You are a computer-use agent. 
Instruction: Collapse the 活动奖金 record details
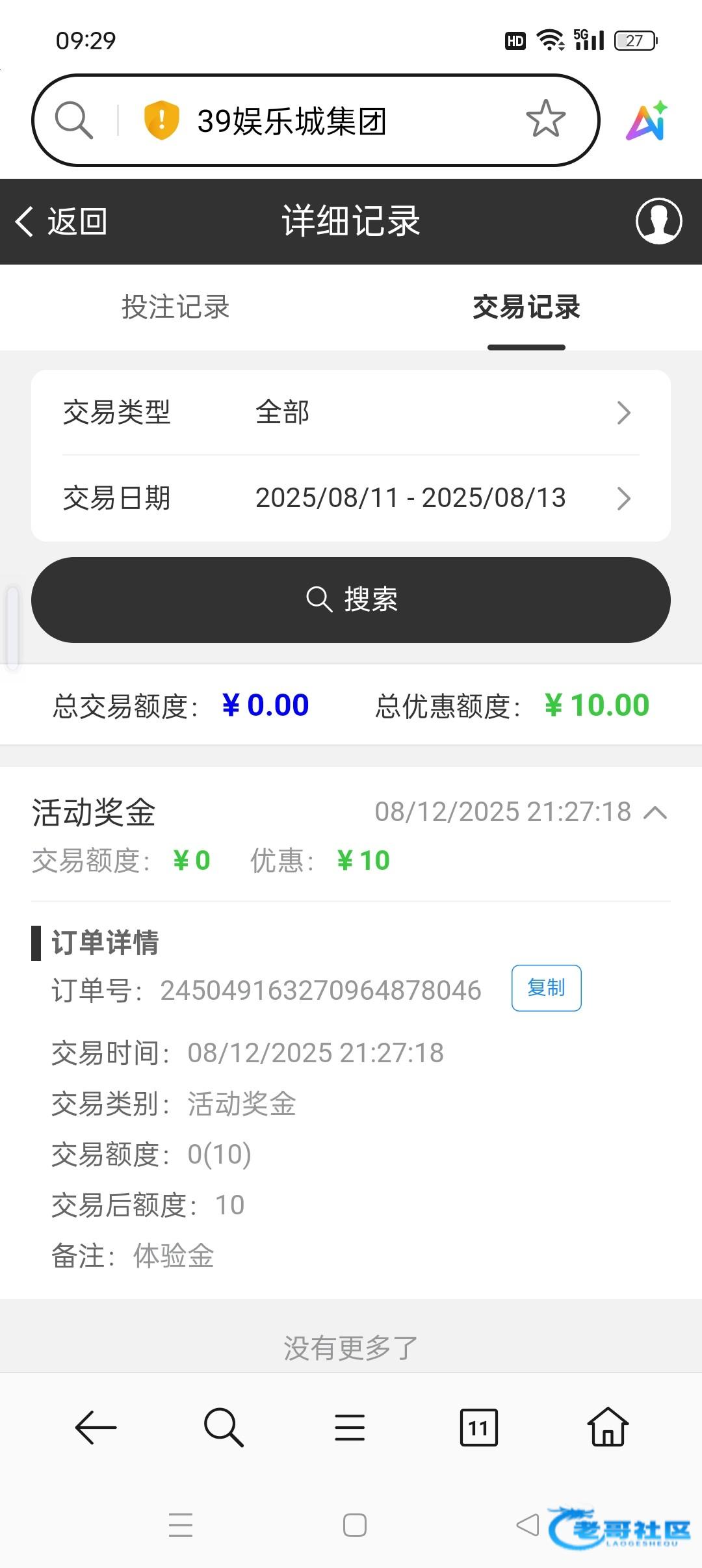point(655,813)
